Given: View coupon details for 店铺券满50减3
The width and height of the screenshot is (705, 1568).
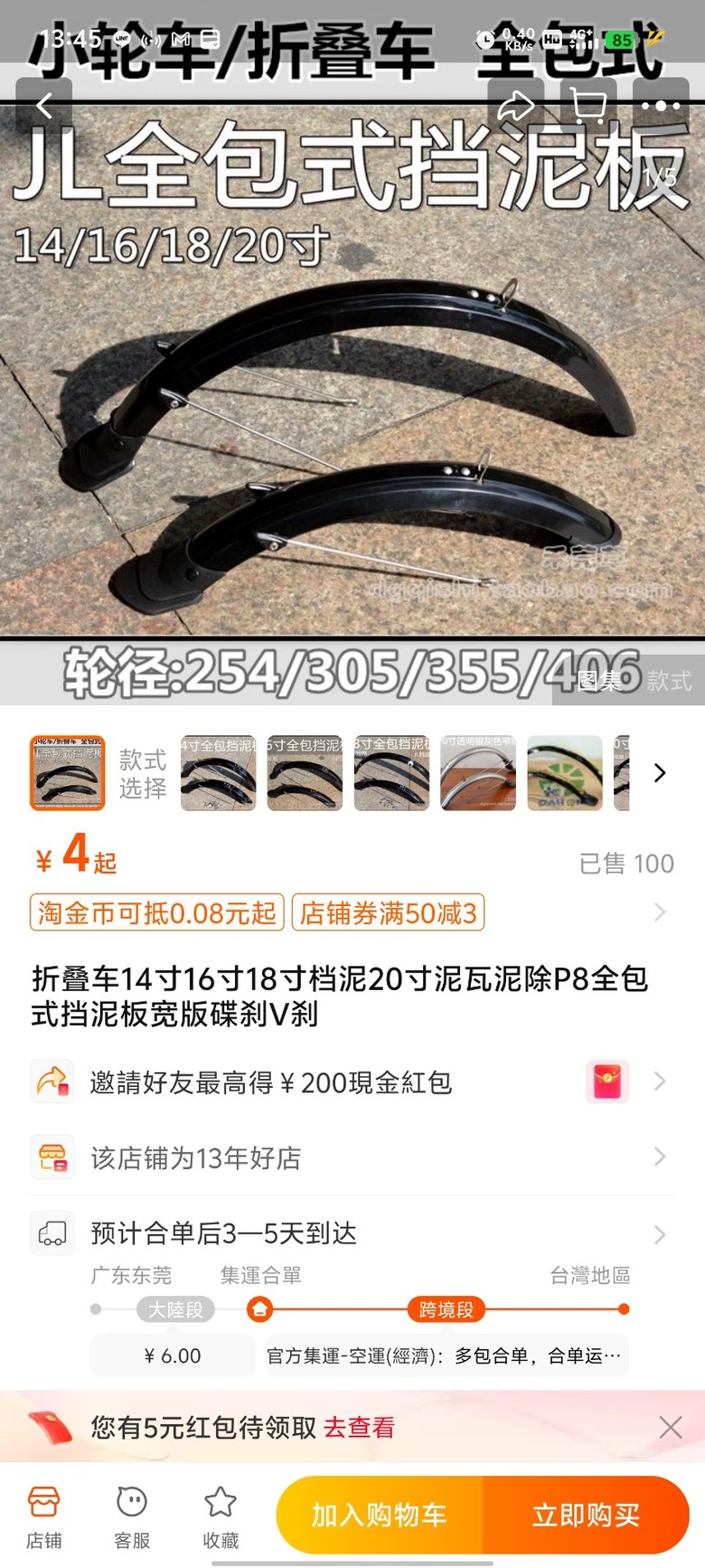Looking at the screenshot, I should pyautogui.click(x=388, y=912).
